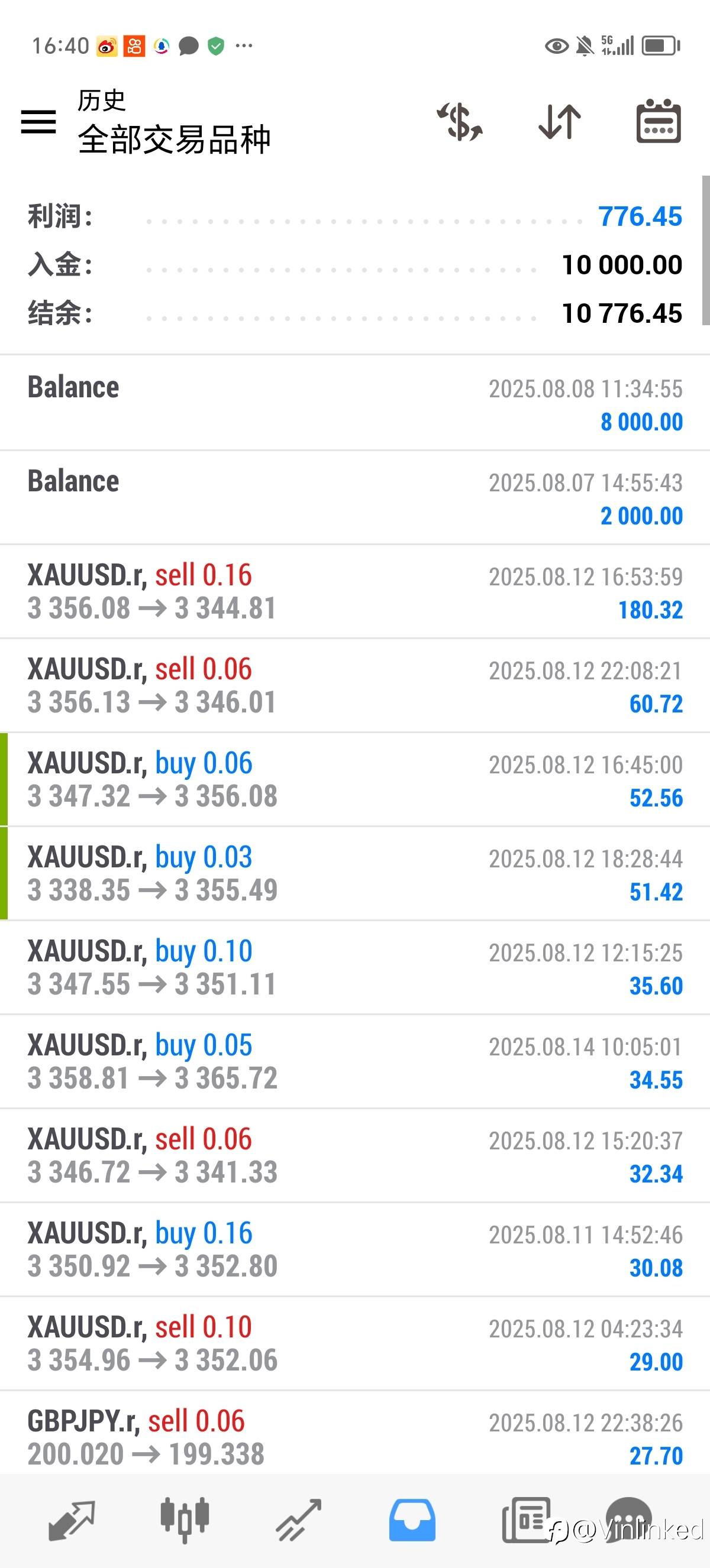
Task: Open the sort order arrows icon
Action: coord(560,122)
